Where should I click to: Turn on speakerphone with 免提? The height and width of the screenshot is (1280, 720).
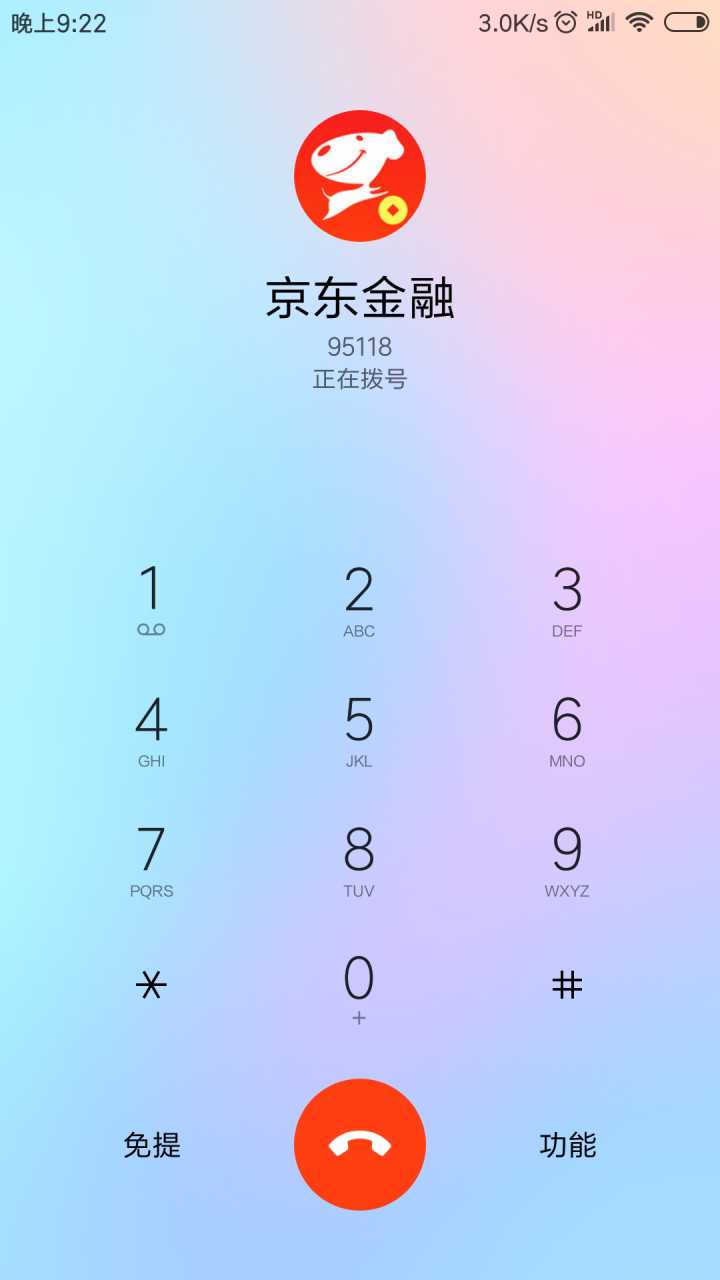click(152, 1145)
